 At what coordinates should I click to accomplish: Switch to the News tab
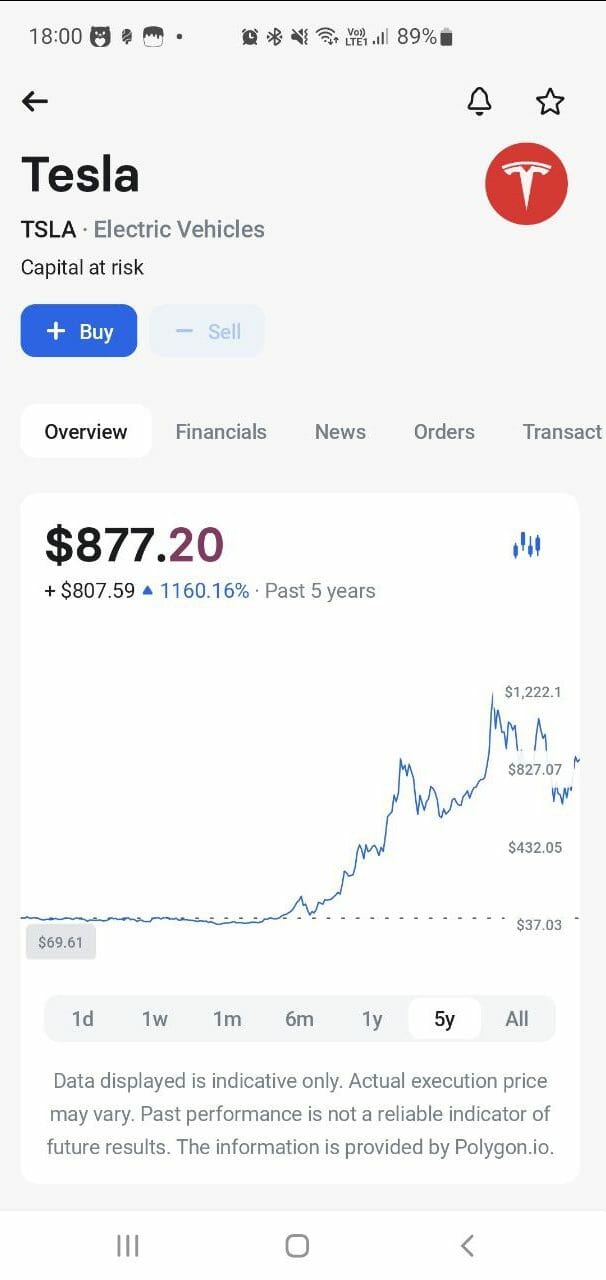point(340,432)
